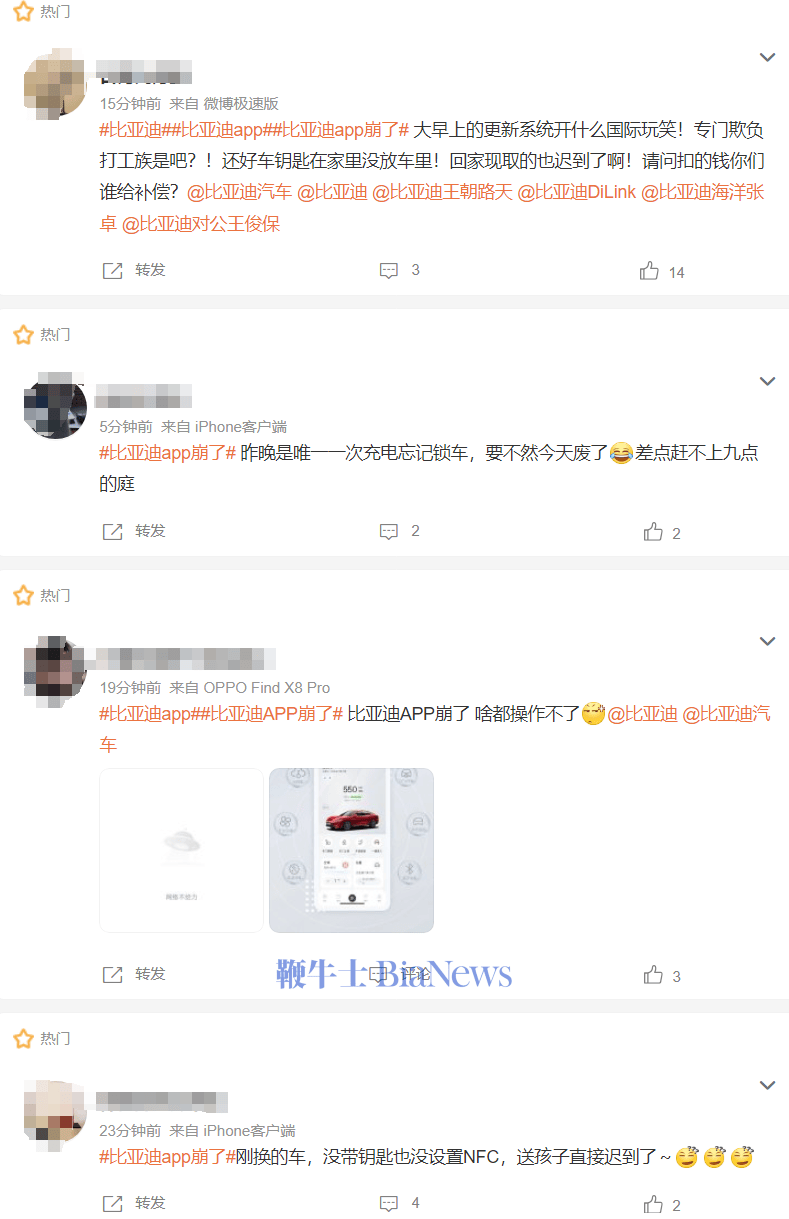This screenshot has height=1219, width=789.
Task: Expand the chevron menu on the 微博极速版 post
Action: tap(767, 57)
